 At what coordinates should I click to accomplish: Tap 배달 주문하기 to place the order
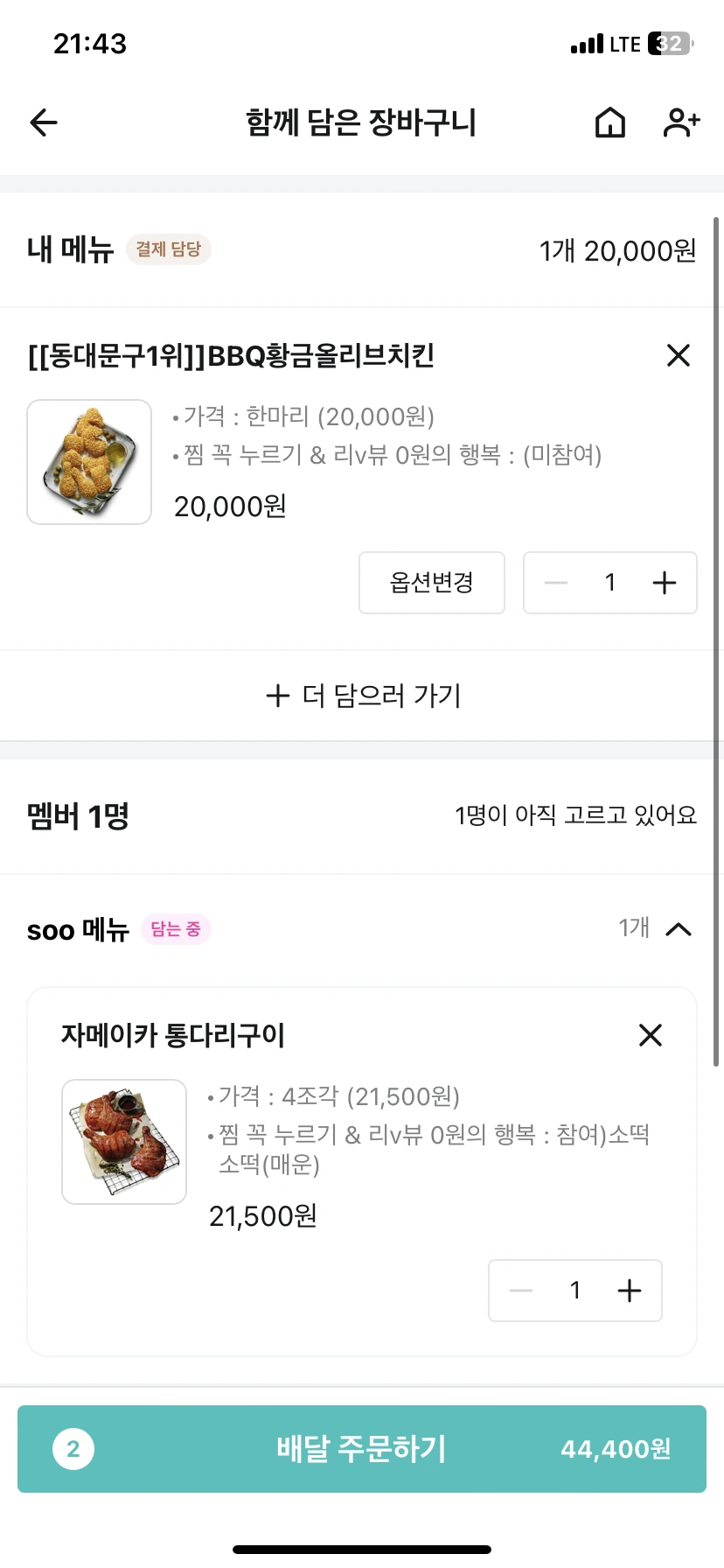362,1449
